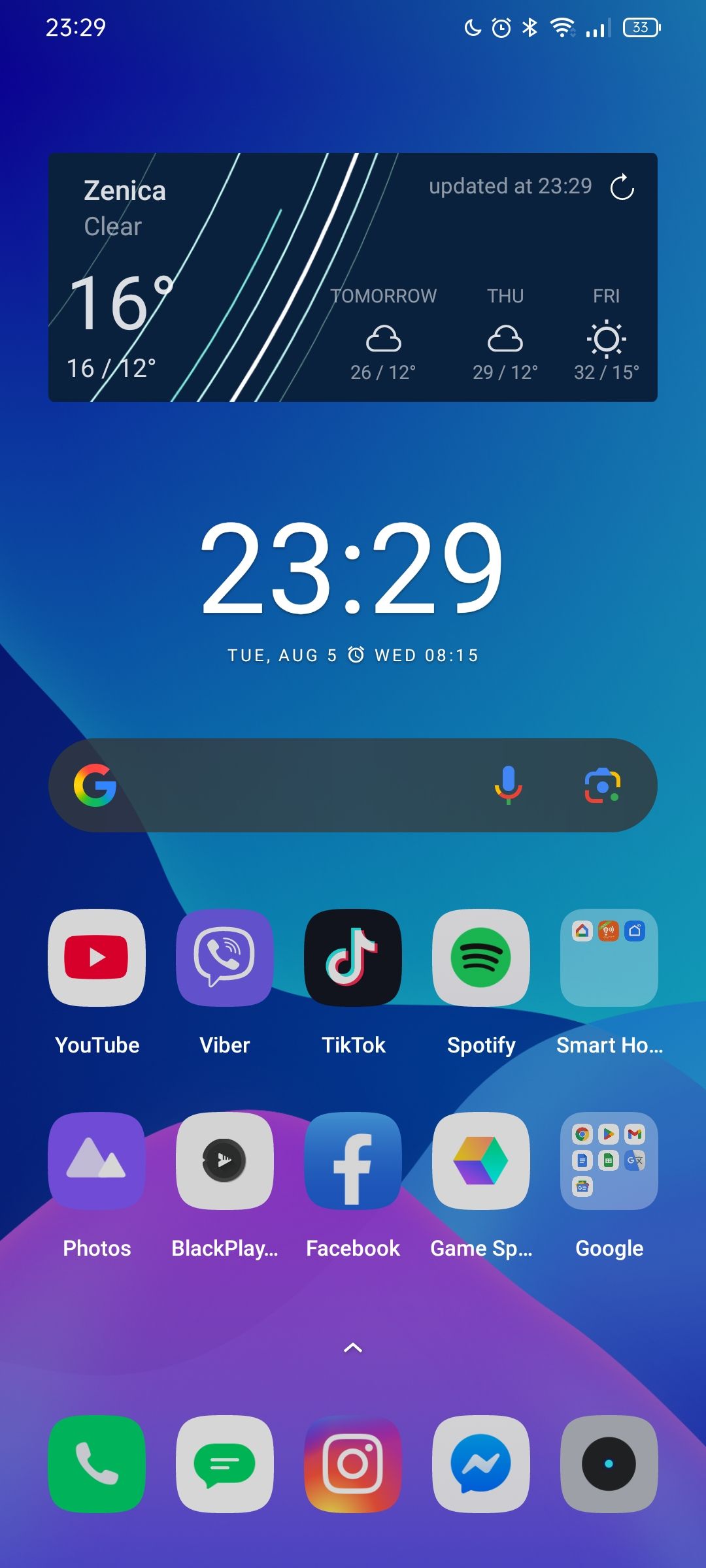This screenshot has width=706, height=1568.
Task: Launch Instagram from the dock
Action: (x=353, y=1464)
